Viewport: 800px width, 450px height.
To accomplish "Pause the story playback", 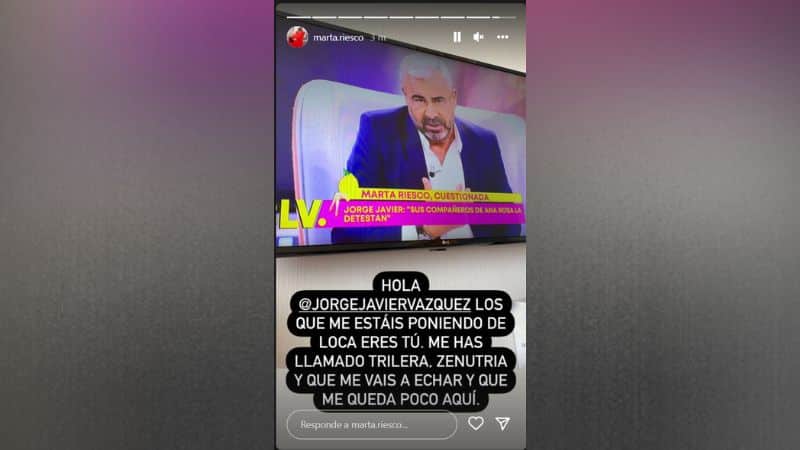I will (x=457, y=37).
